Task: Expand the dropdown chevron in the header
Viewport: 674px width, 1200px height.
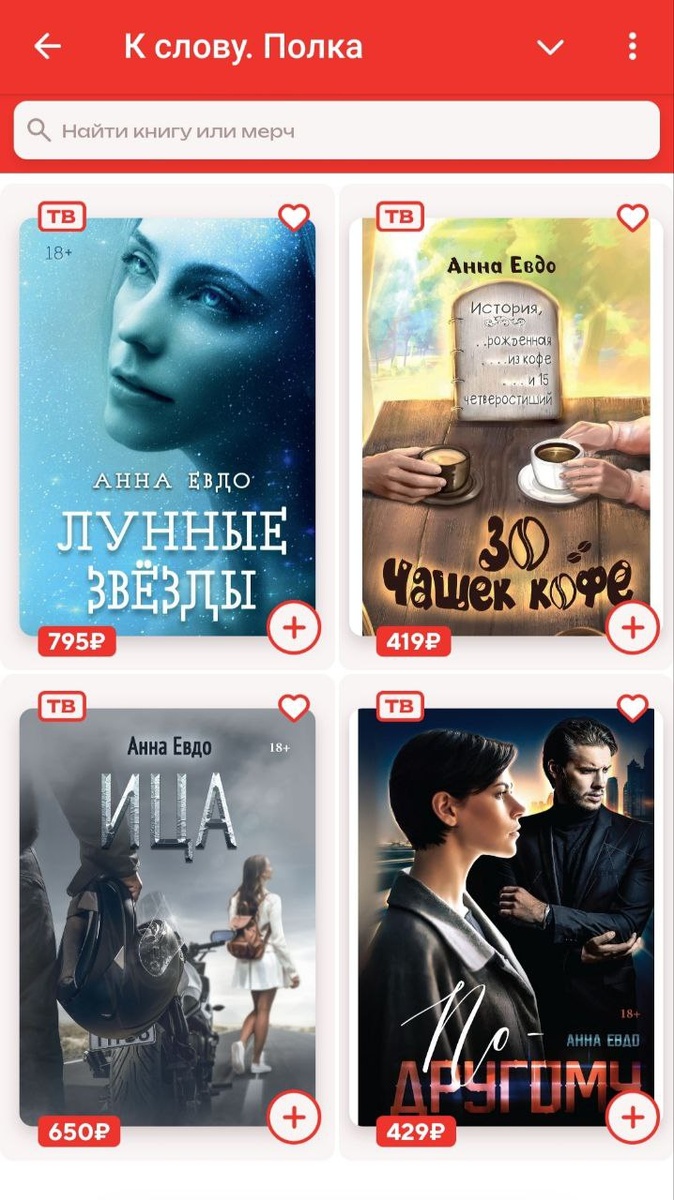Action: tap(550, 47)
